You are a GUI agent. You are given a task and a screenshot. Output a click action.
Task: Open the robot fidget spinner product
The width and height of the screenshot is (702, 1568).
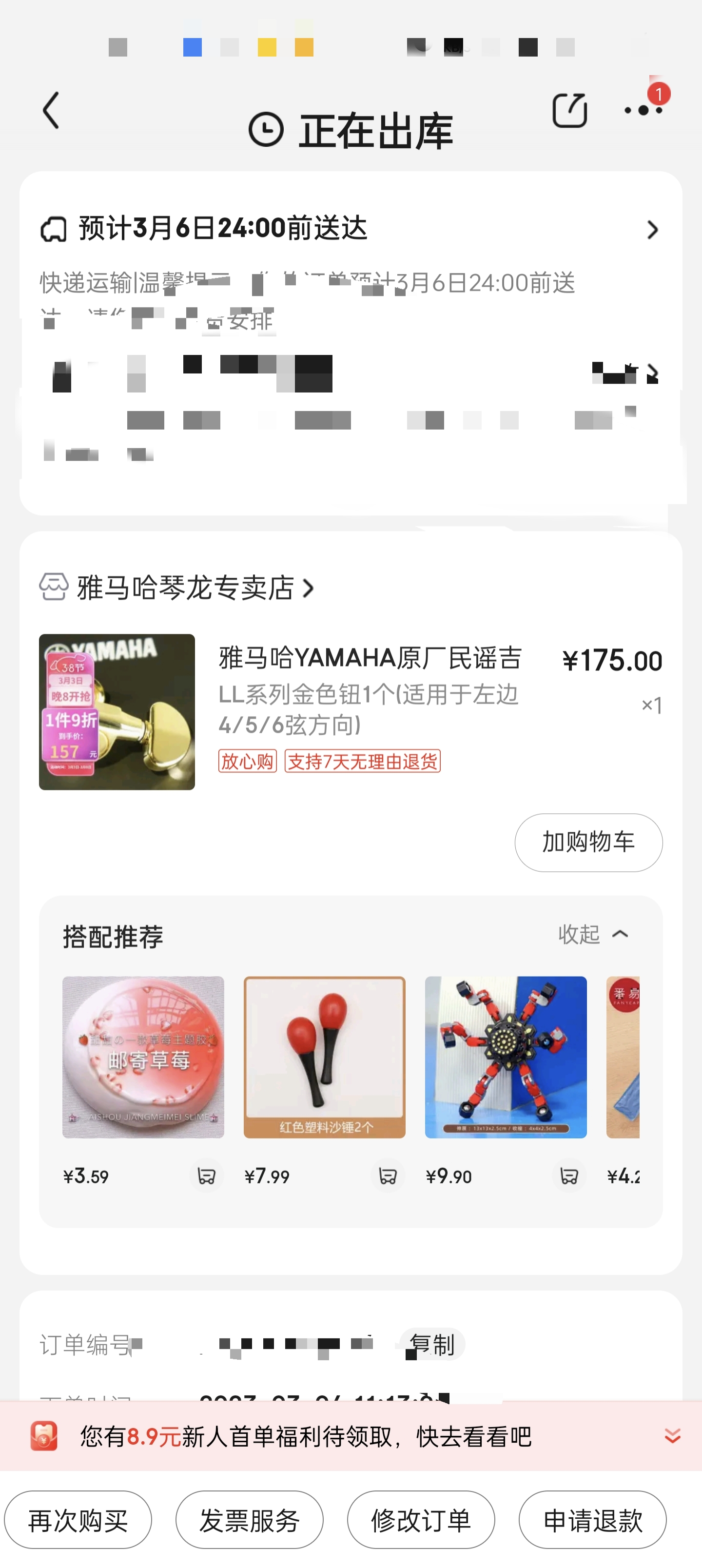[x=506, y=1058]
